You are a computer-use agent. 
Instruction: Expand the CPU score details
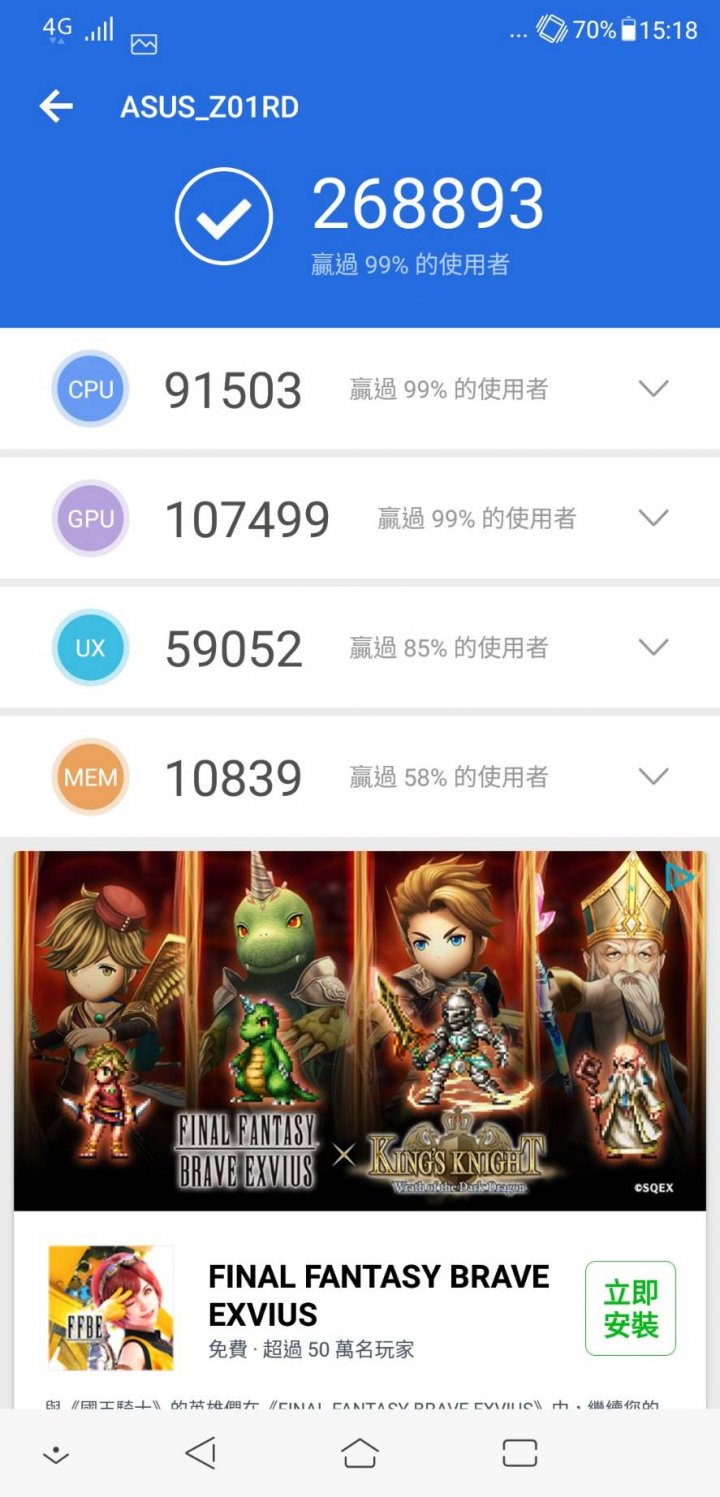pos(653,389)
